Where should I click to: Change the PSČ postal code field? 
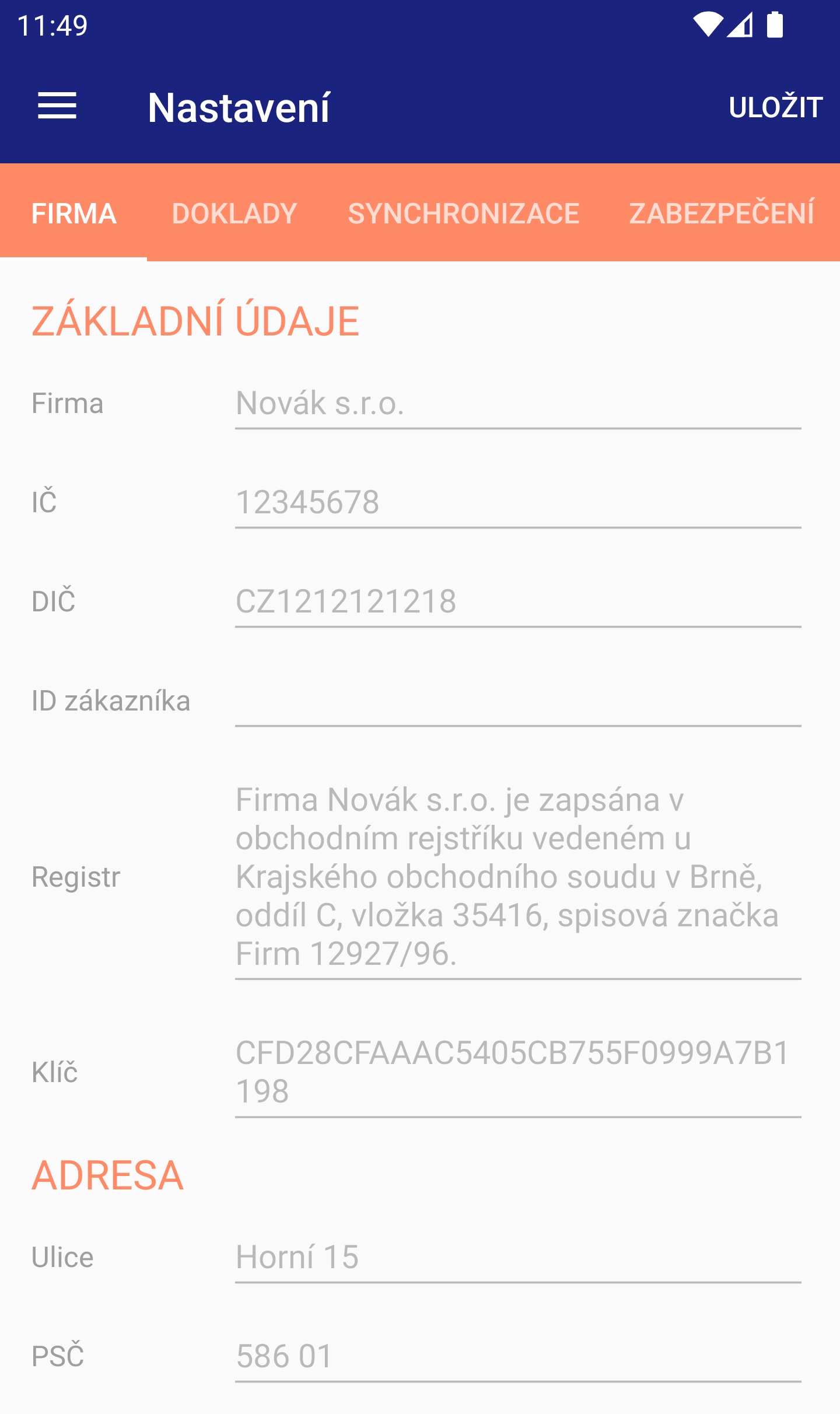point(518,1357)
